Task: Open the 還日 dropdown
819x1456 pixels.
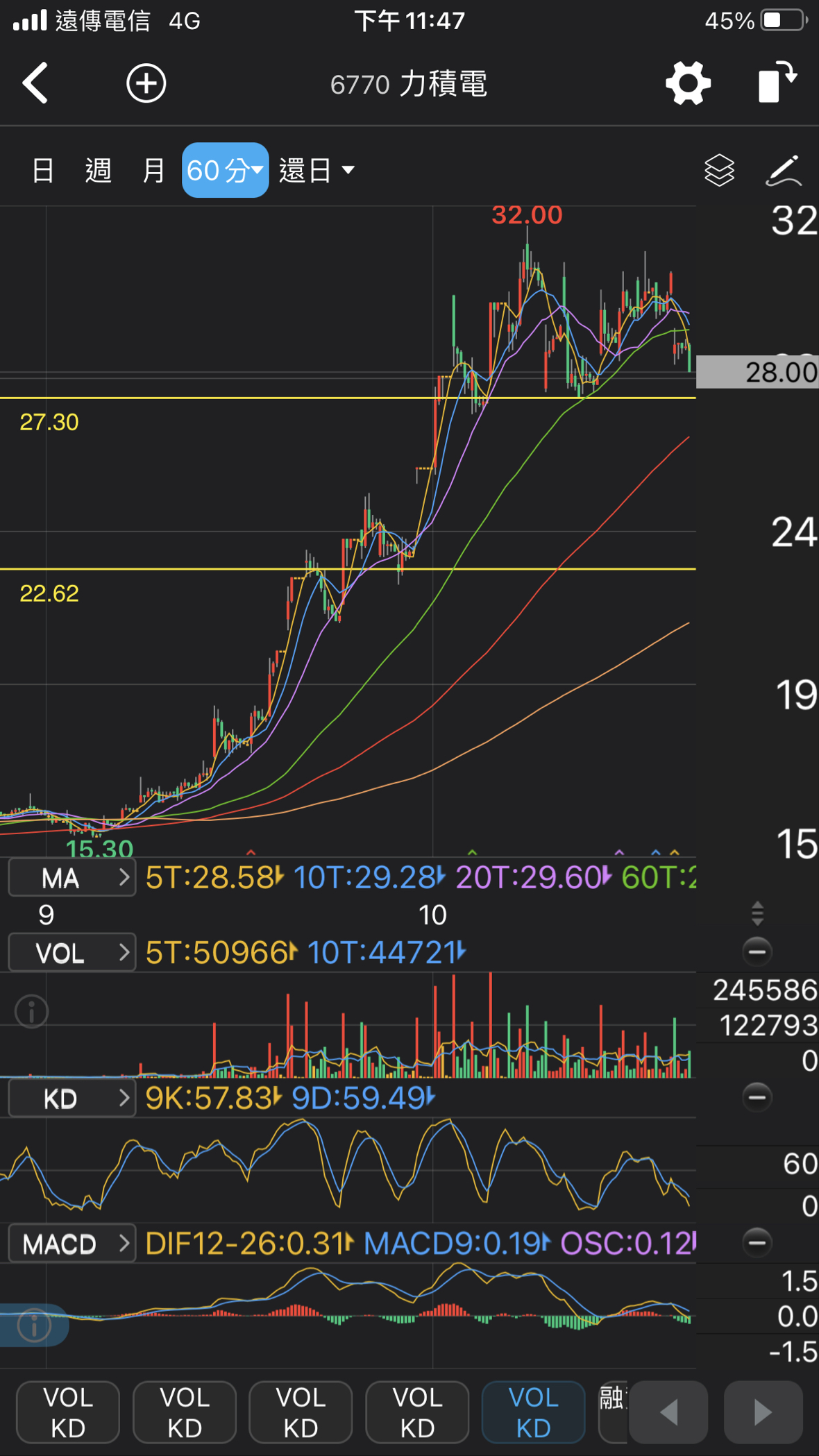Action: click(316, 170)
